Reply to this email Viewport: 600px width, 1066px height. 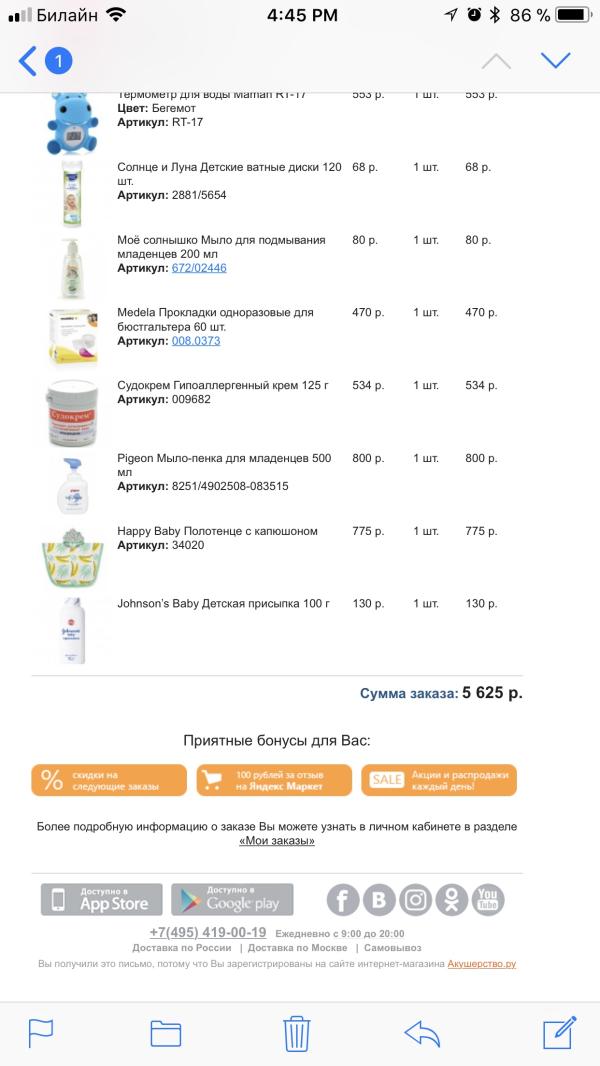tap(422, 1034)
